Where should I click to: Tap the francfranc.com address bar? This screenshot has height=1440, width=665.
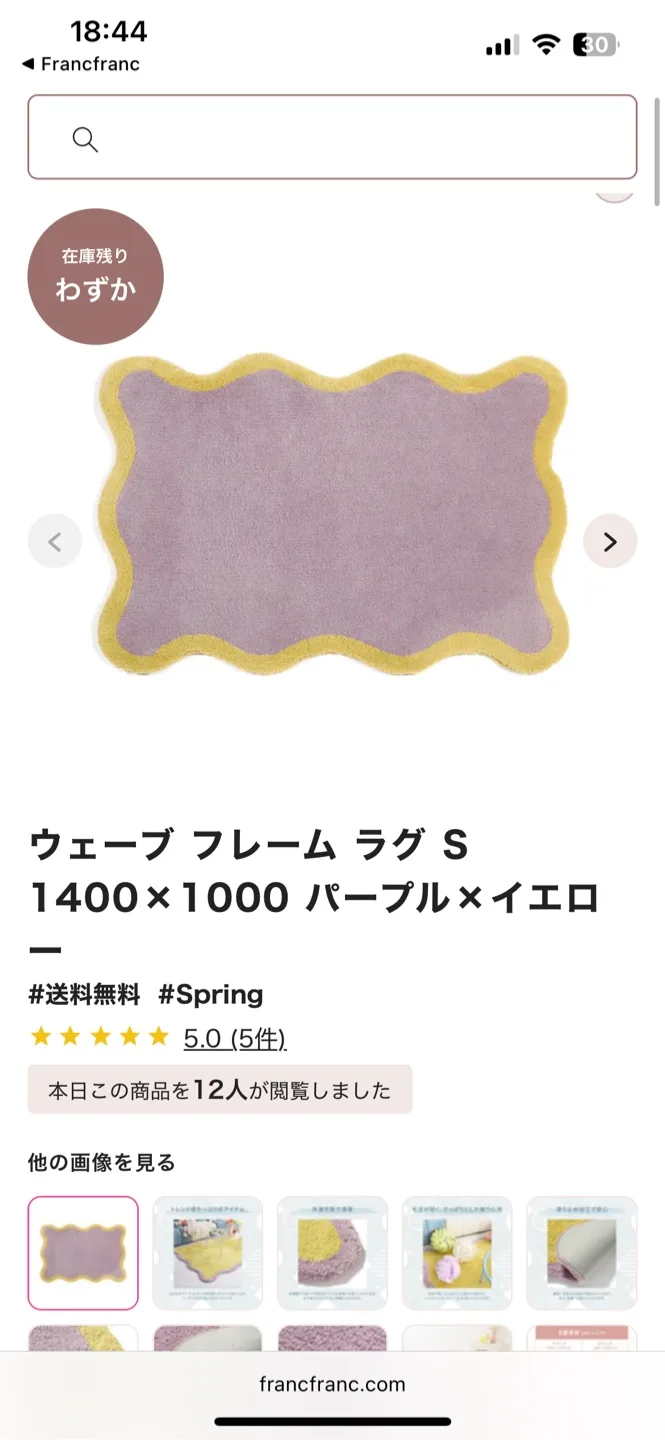pyautogui.click(x=332, y=1384)
